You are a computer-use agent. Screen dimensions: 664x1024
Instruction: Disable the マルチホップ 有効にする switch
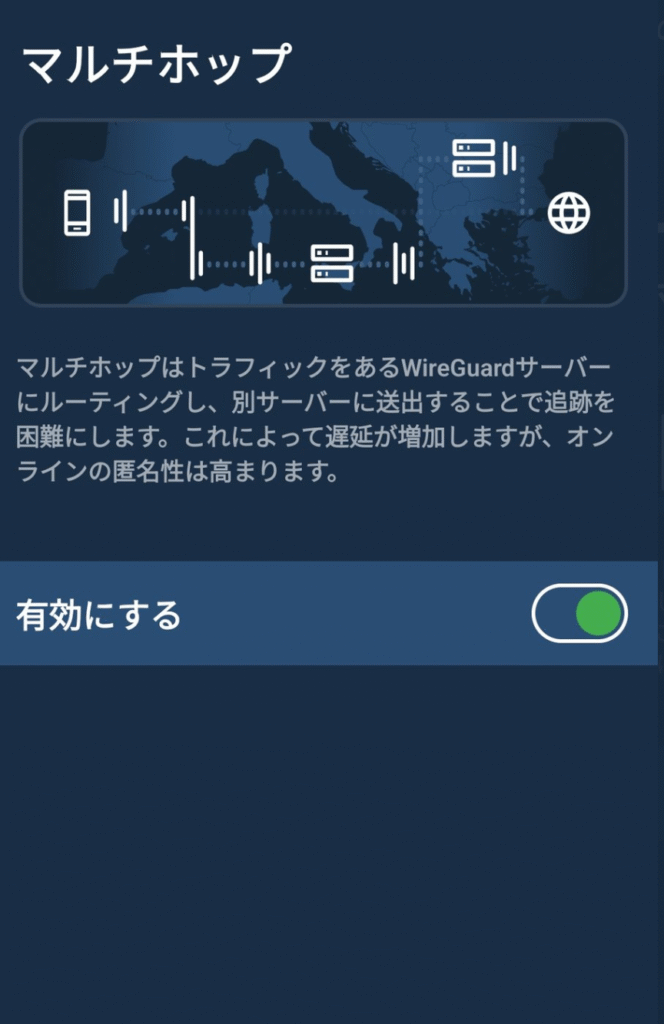(579, 613)
